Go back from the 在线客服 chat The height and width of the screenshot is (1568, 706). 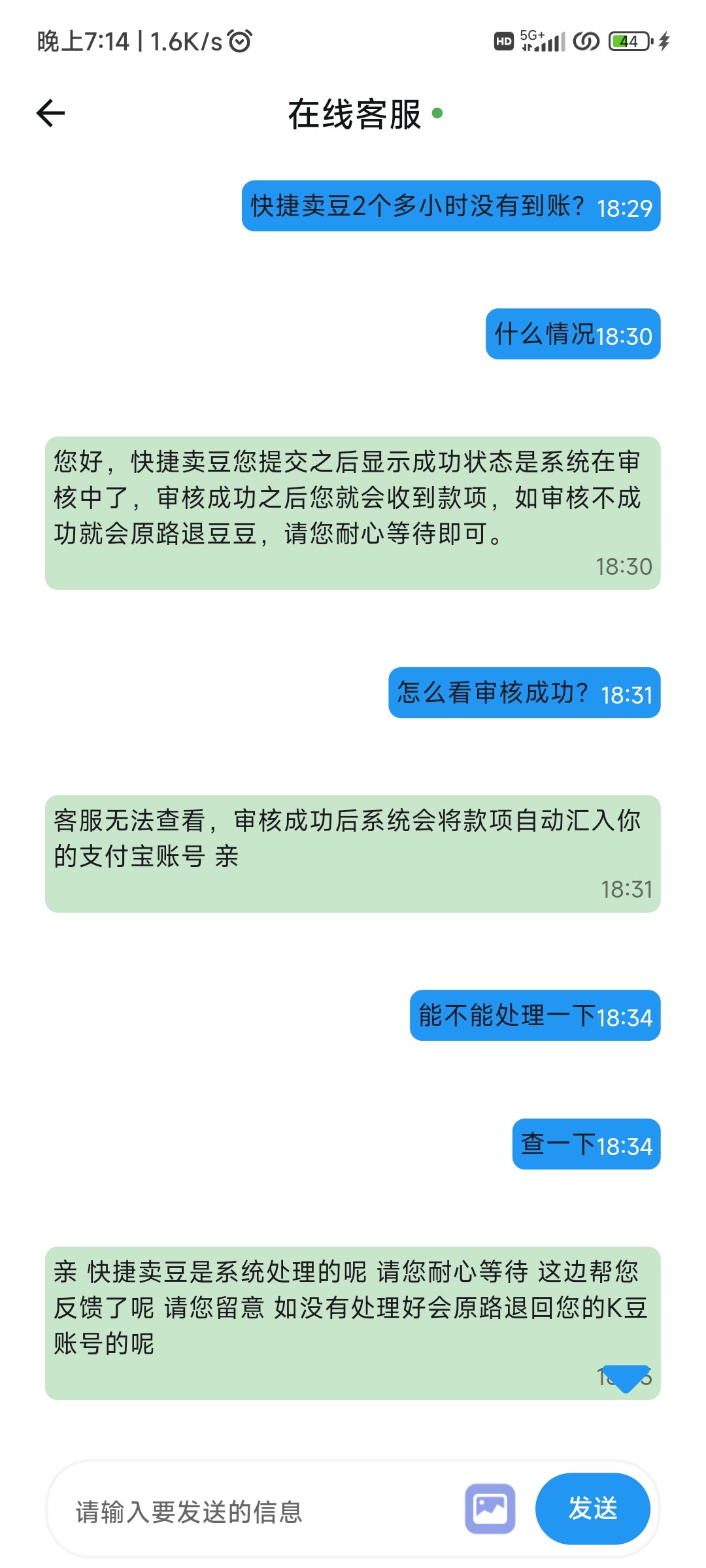(x=50, y=113)
